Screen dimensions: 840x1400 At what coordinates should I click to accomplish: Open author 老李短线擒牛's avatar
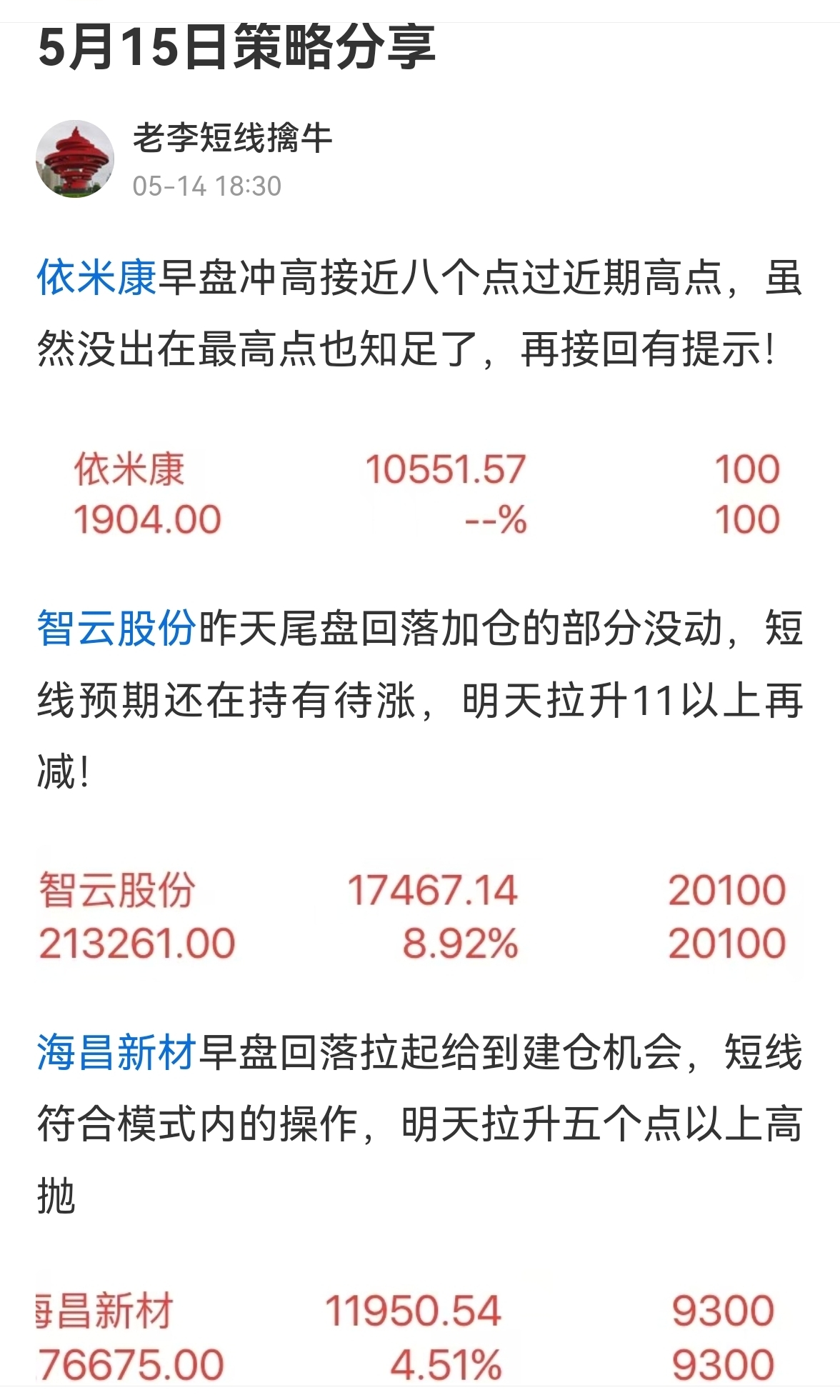tap(75, 159)
